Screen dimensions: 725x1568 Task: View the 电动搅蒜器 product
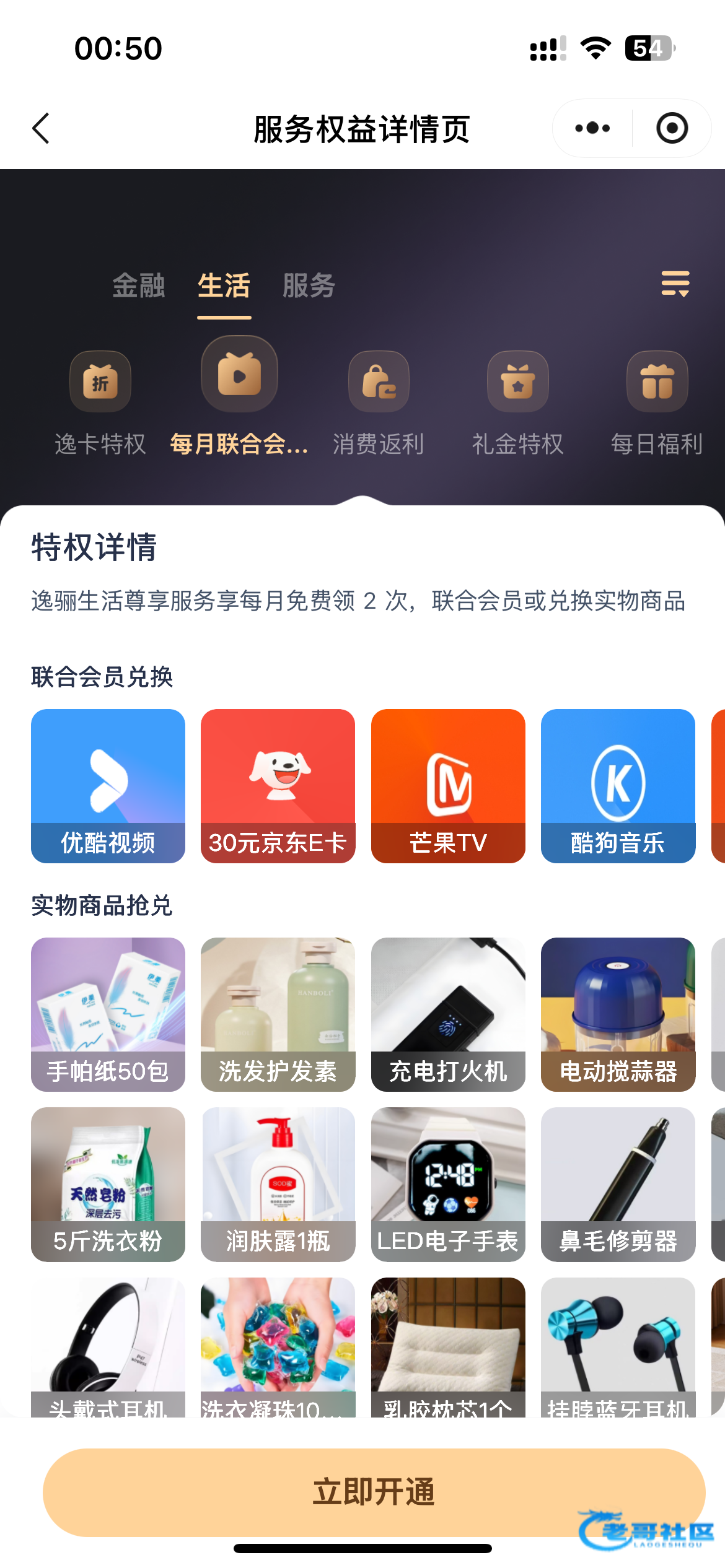[x=618, y=1014]
